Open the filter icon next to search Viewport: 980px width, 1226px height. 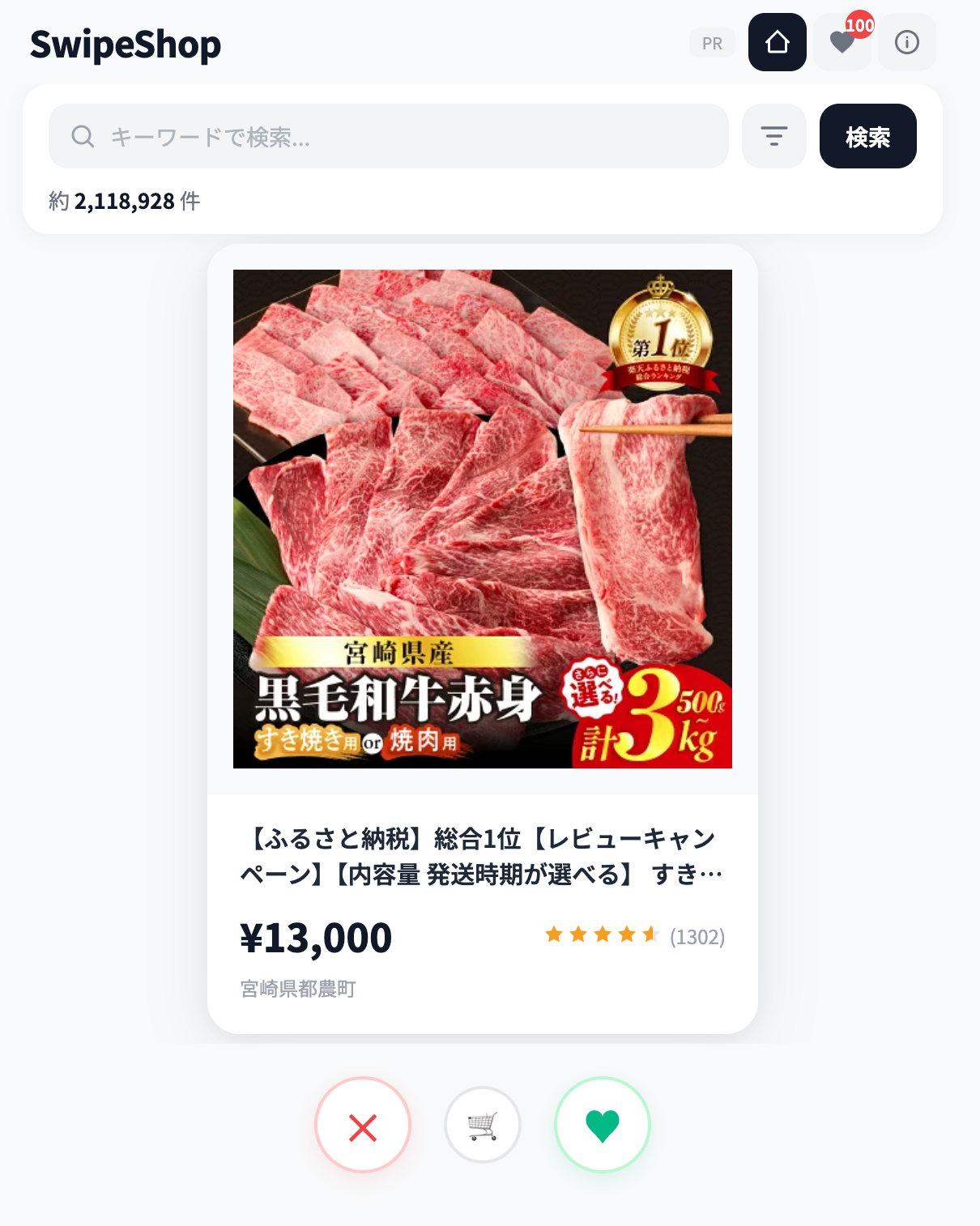point(773,136)
